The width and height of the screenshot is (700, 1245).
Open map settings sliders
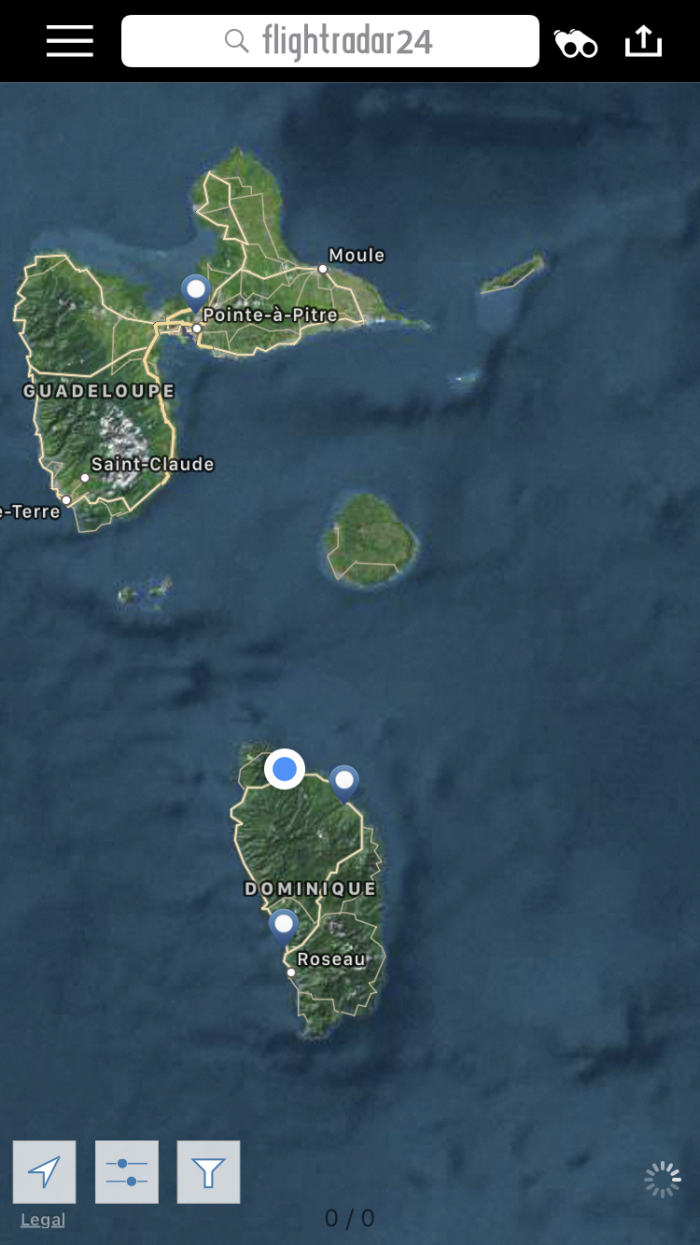coord(127,1172)
